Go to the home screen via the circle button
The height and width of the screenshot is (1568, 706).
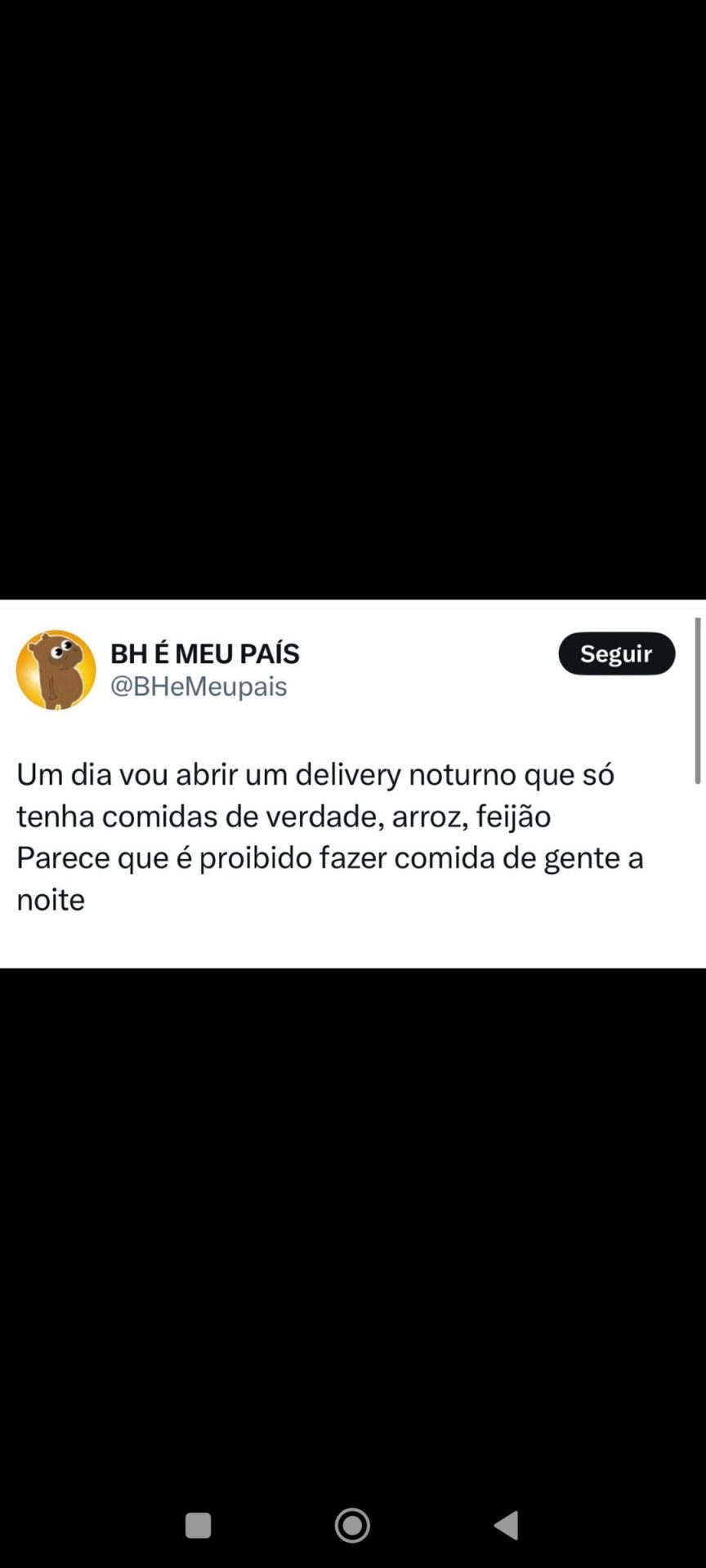(352, 1525)
